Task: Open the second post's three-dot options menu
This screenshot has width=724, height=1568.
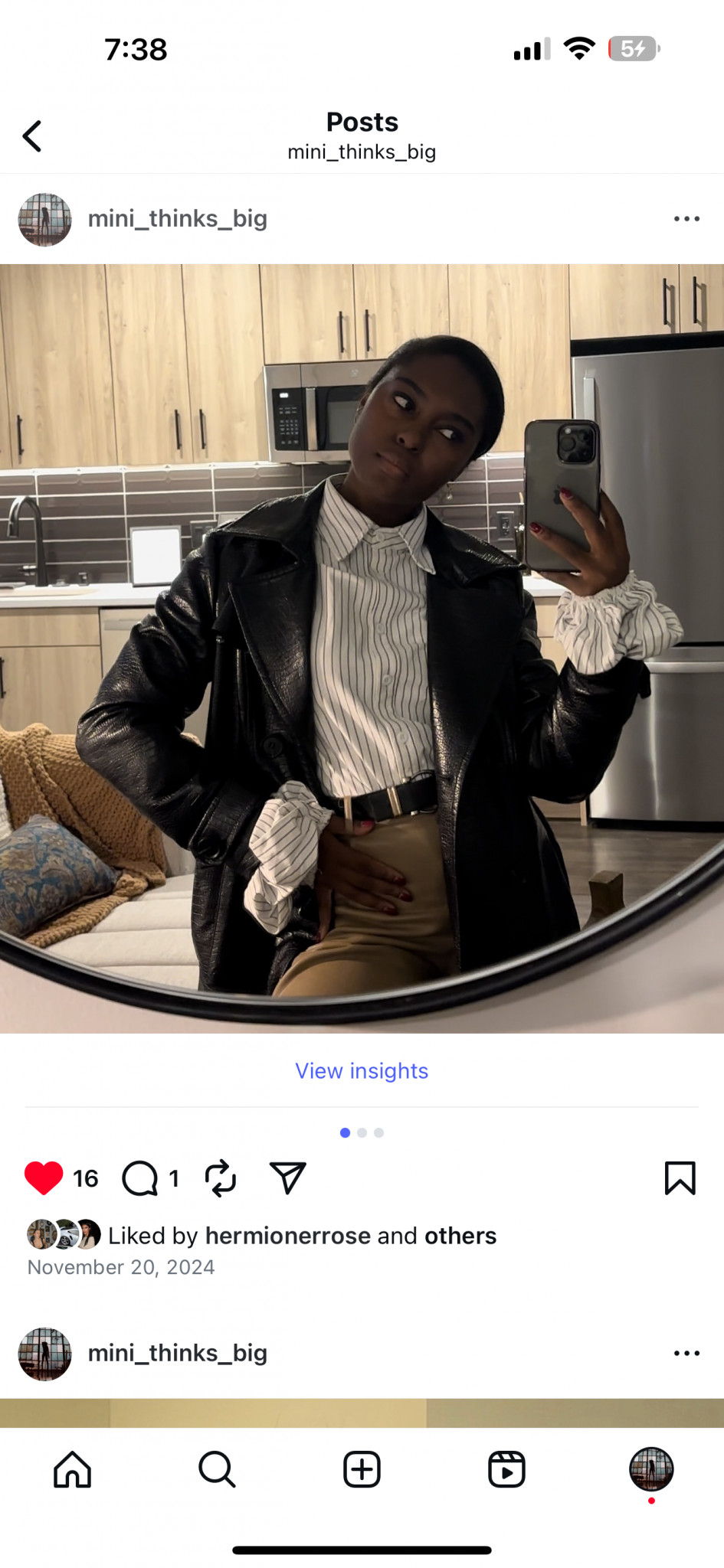Action: coord(686,1354)
